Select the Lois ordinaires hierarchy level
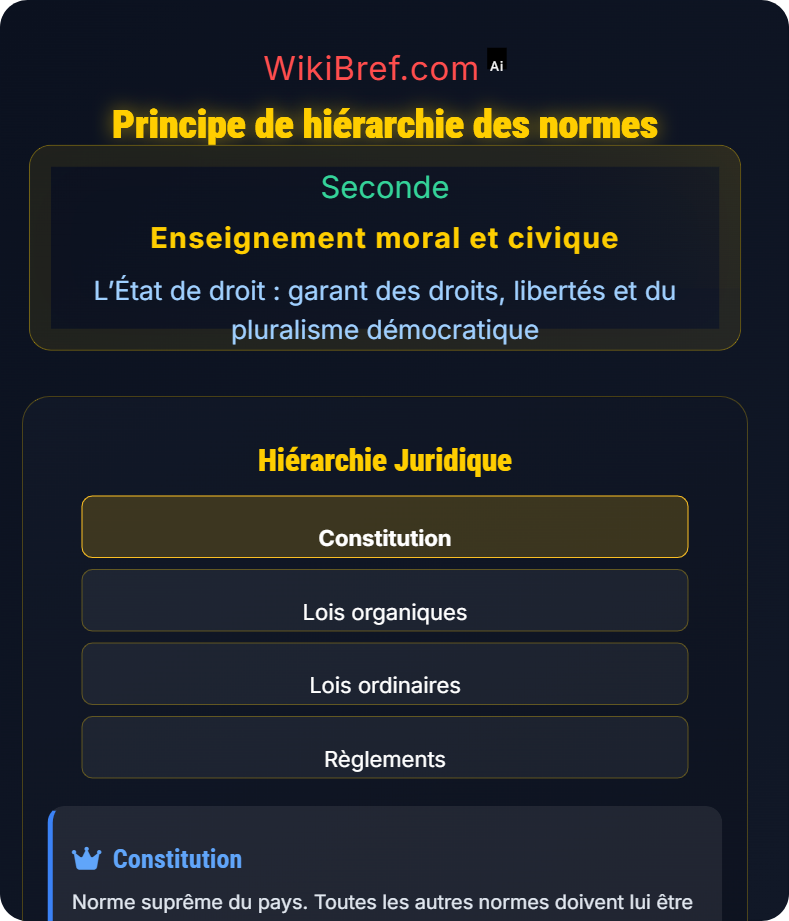The width and height of the screenshot is (789, 921). click(385, 674)
